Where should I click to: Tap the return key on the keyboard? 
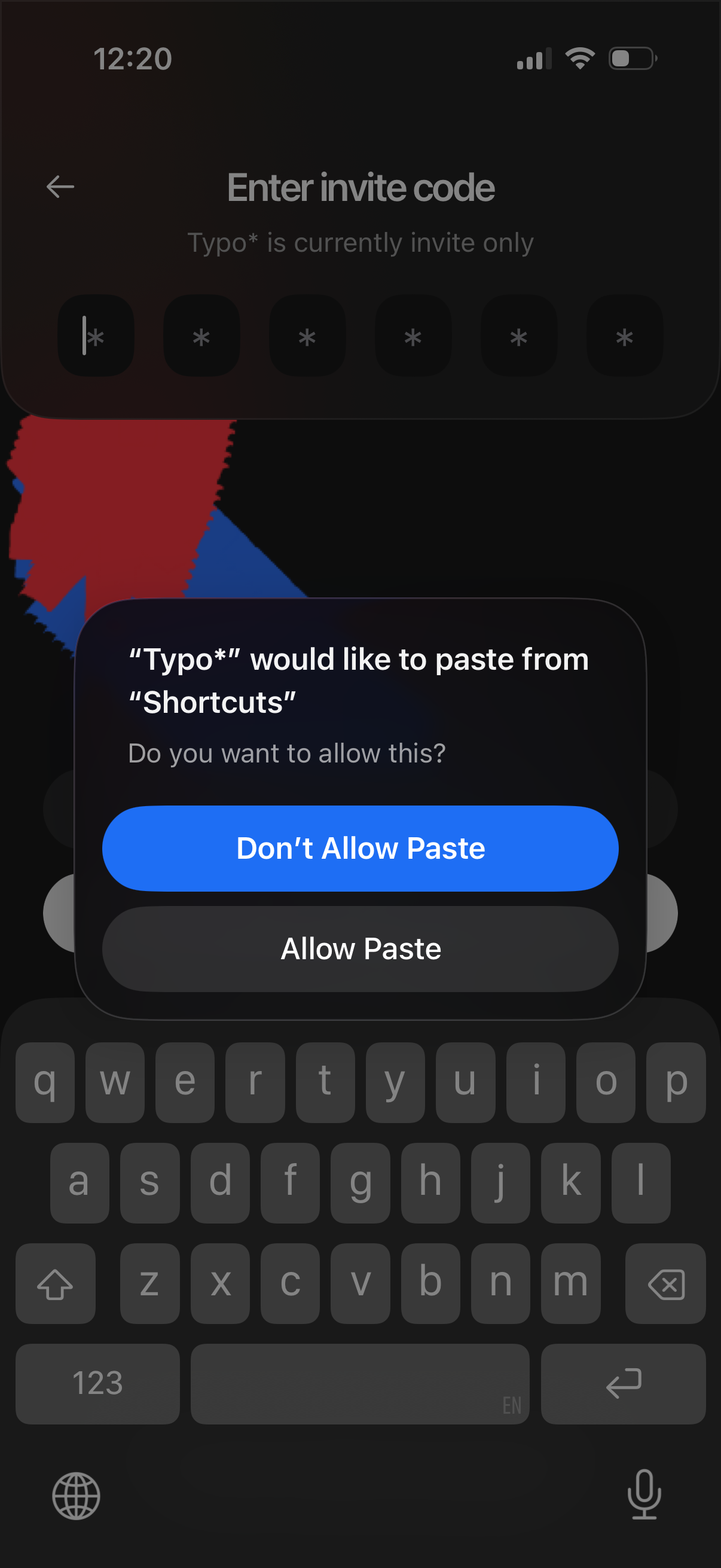[624, 1384]
